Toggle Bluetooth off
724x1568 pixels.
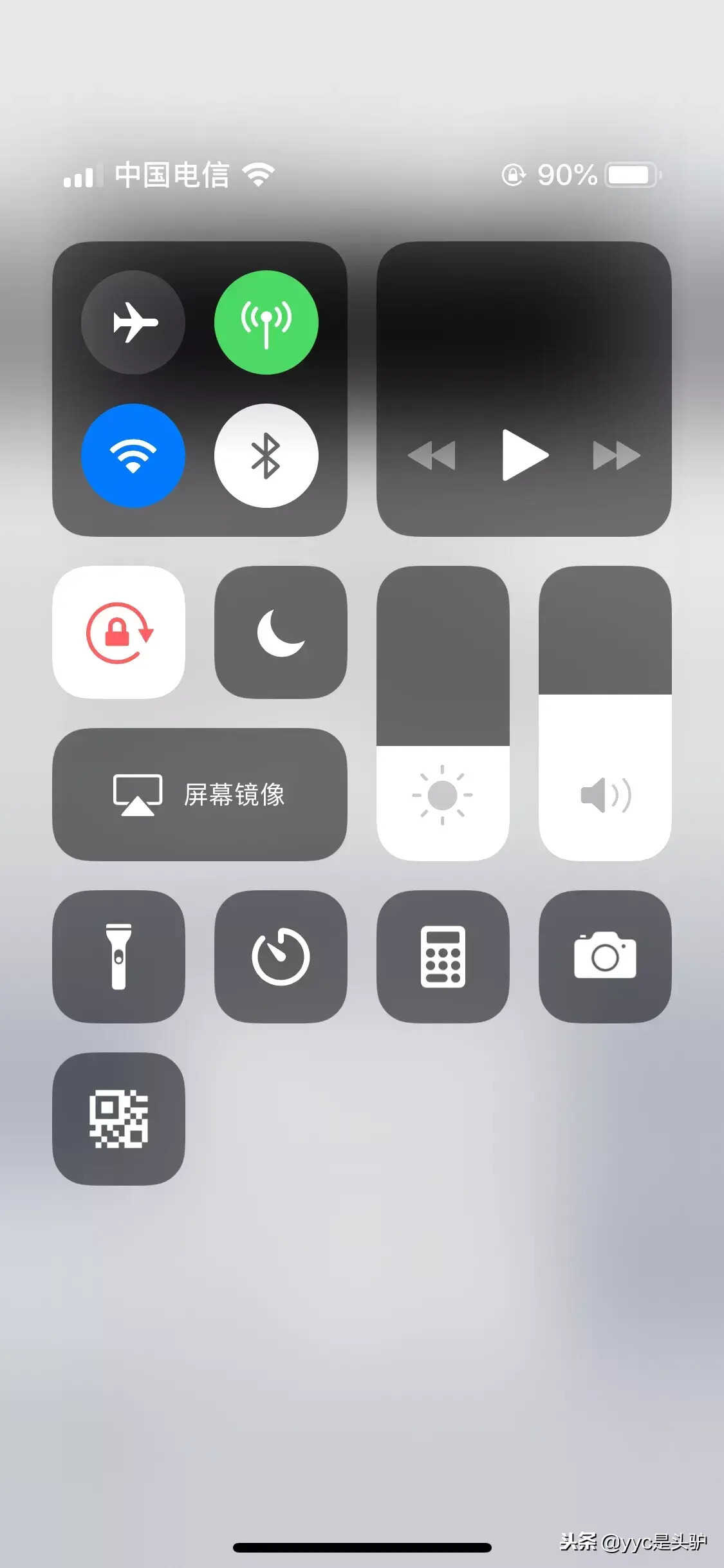(266, 455)
